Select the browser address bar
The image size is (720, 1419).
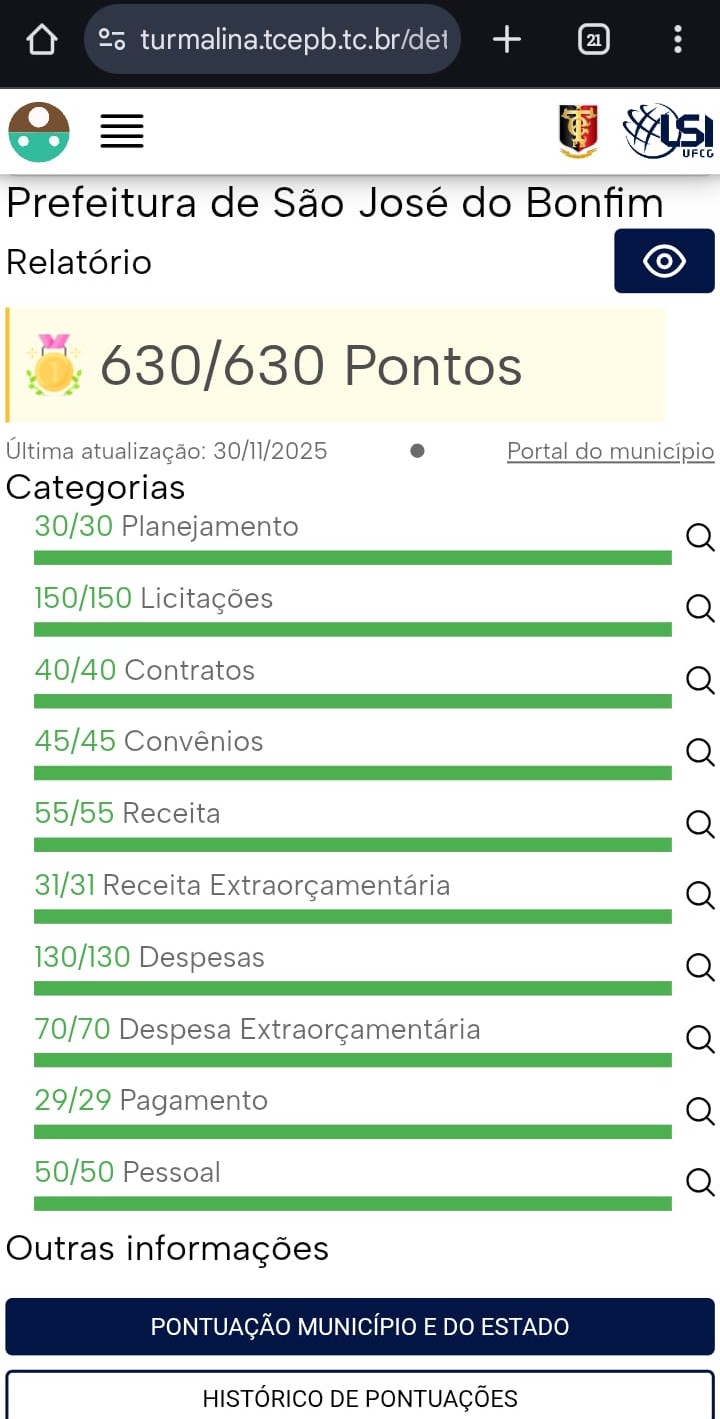click(x=290, y=40)
